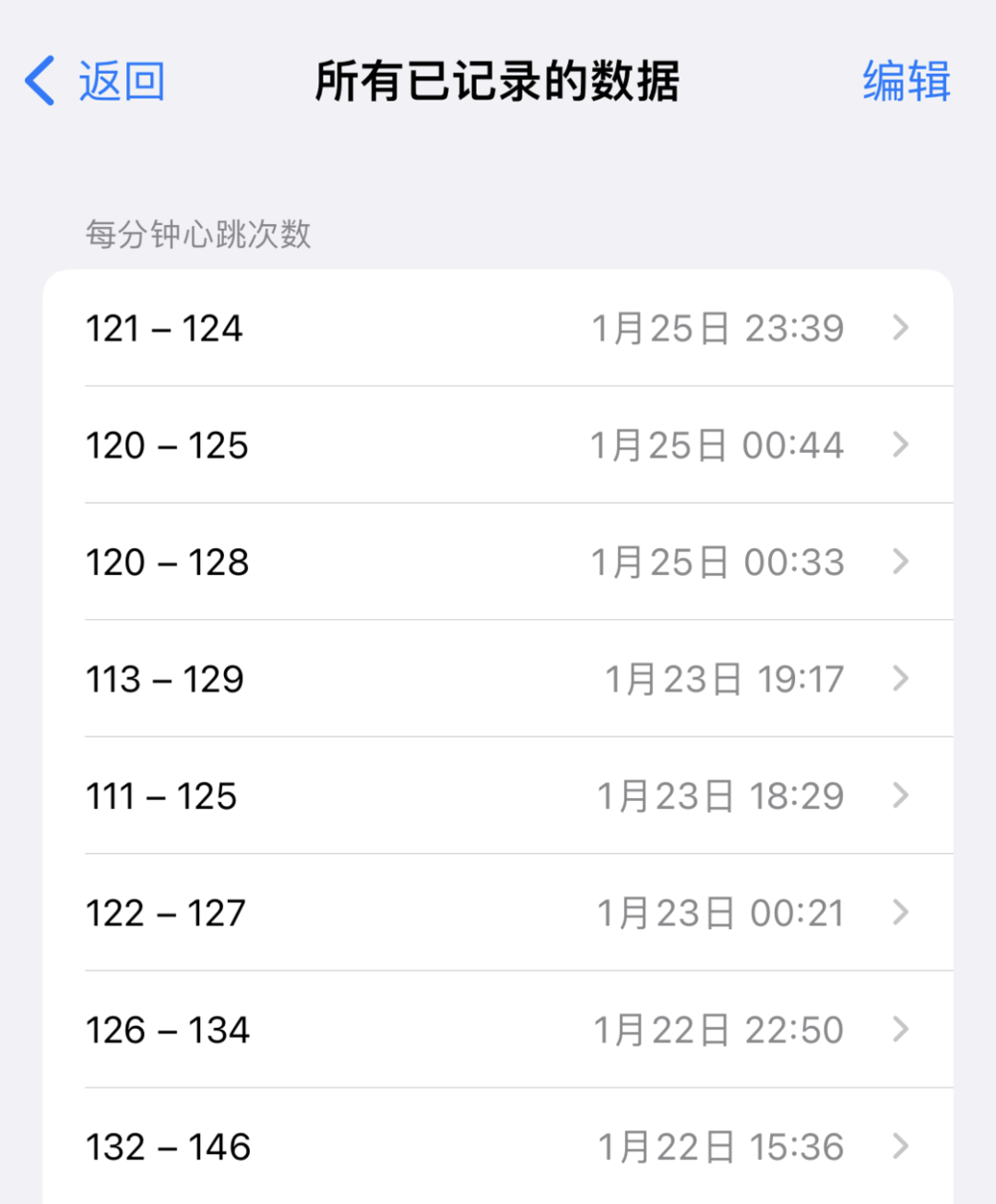Open details for the 120 – 125 record

pyautogui.click(x=498, y=445)
